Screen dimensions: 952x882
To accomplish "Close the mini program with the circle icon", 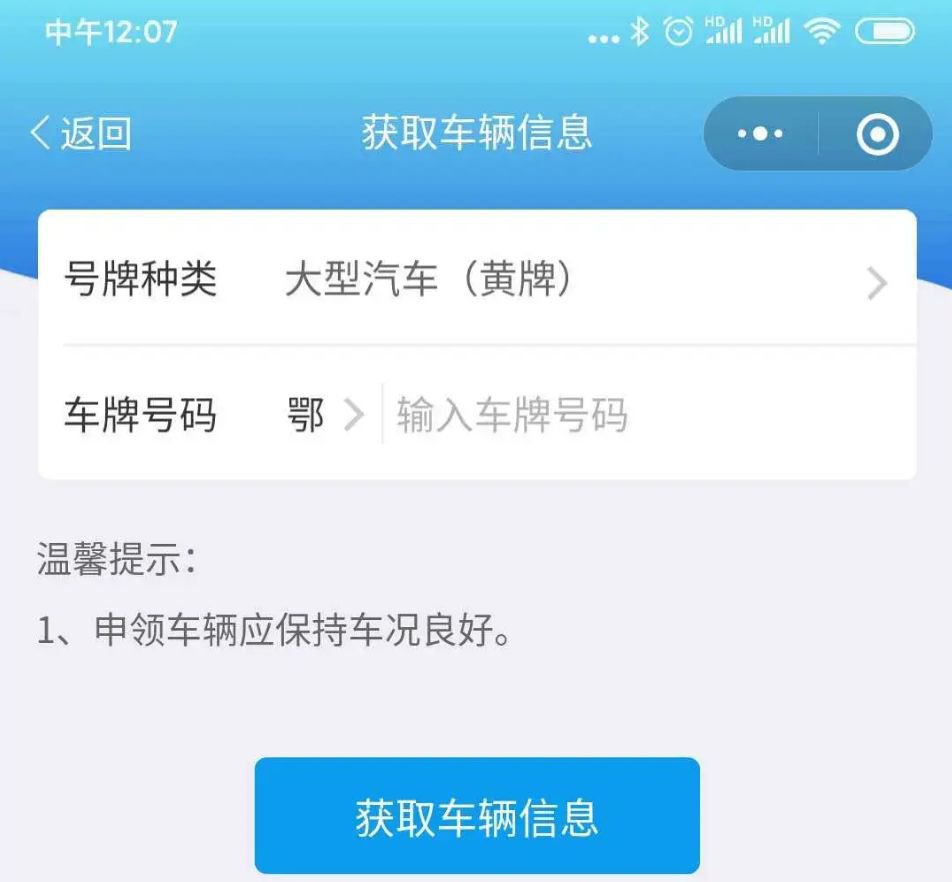I will pyautogui.click(x=877, y=134).
